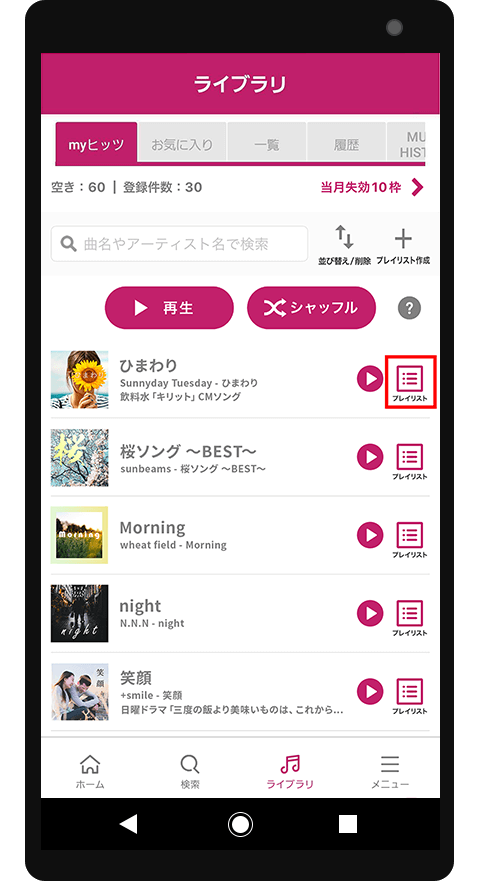Start playback with the 再生 button
The width and height of the screenshot is (480, 881).
[169, 308]
